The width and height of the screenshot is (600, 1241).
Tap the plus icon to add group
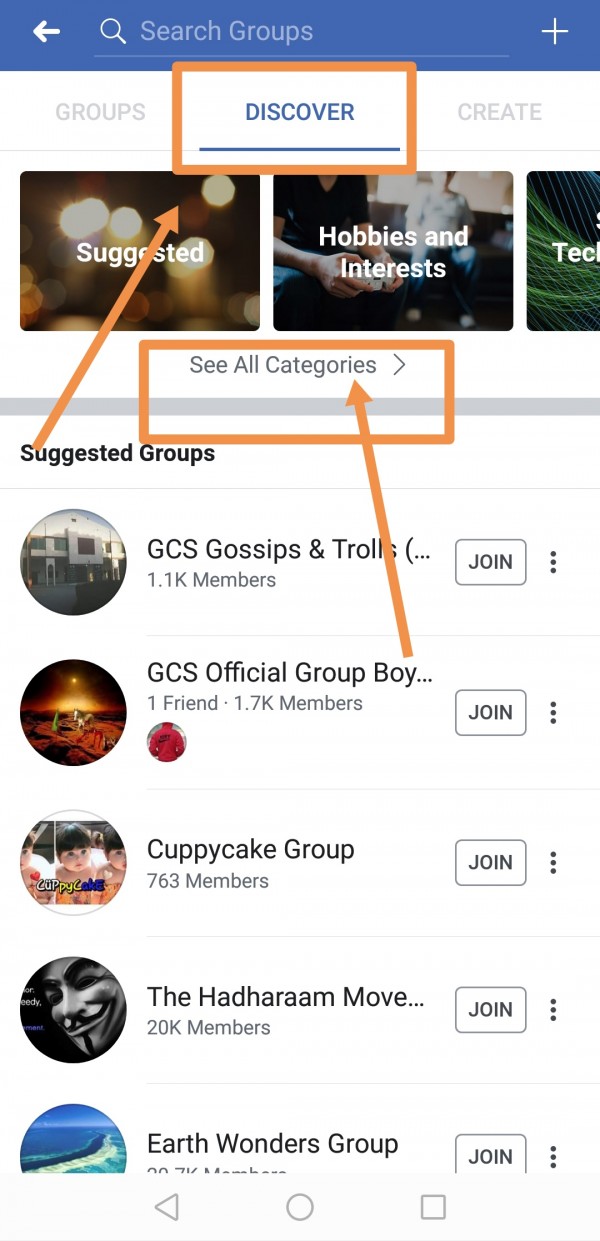pyautogui.click(x=554, y=32)
